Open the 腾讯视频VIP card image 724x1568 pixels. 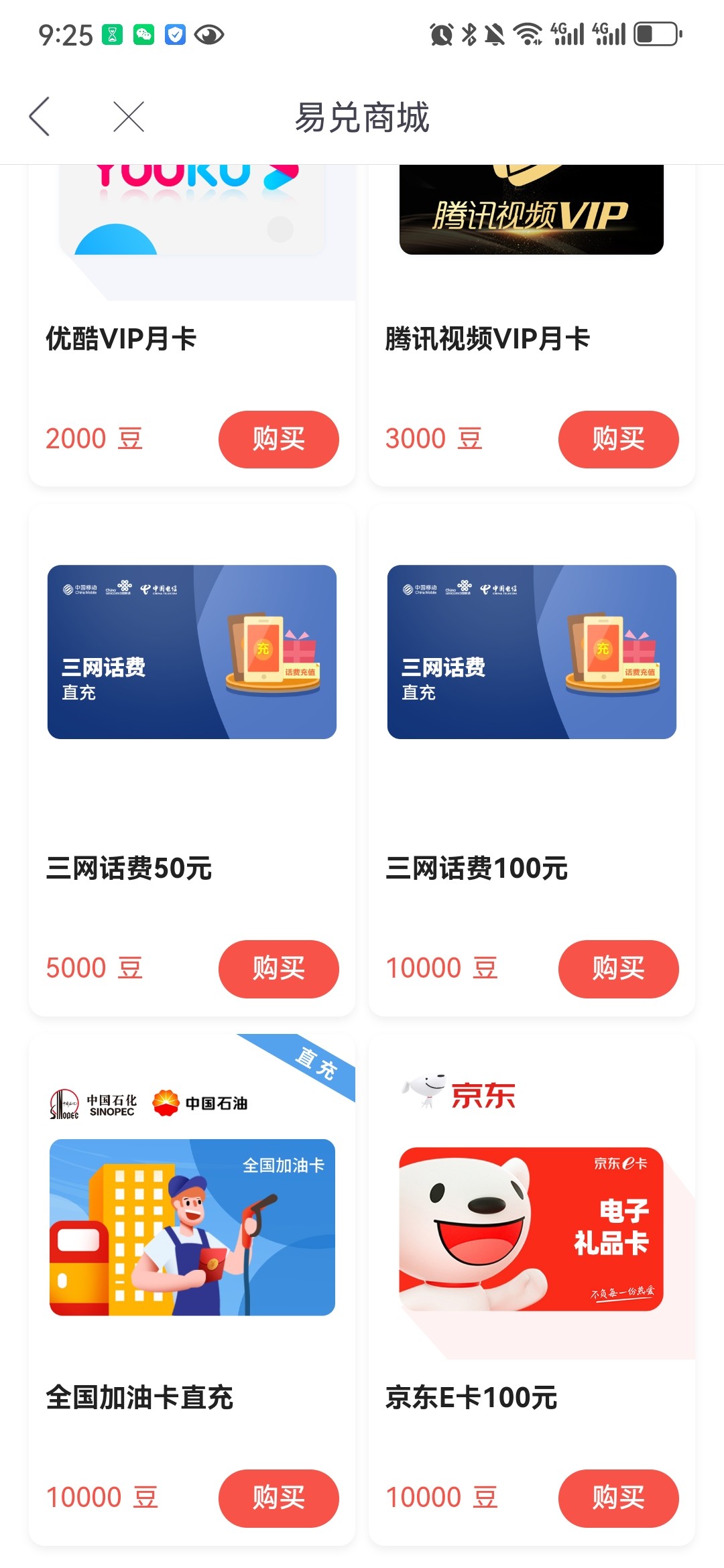[x=532, y=210]
